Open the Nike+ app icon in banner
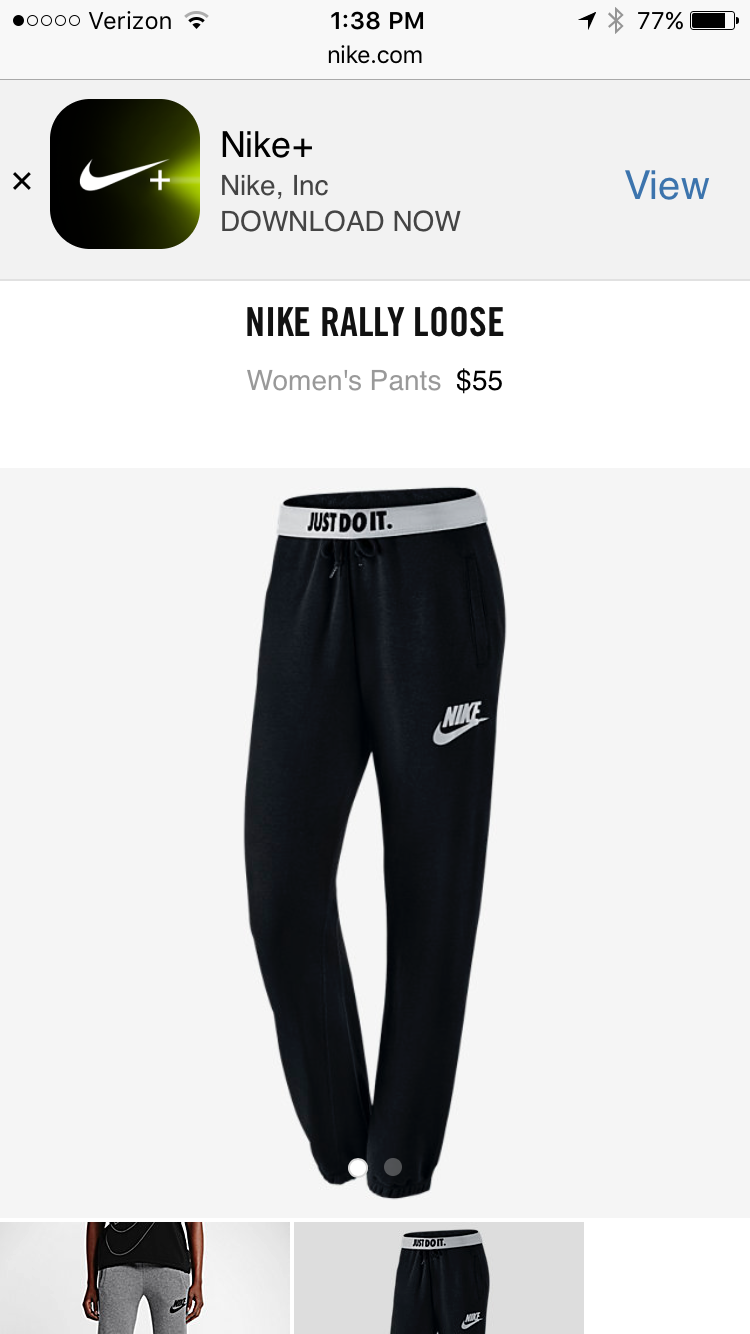 click(x=125, y=174)
